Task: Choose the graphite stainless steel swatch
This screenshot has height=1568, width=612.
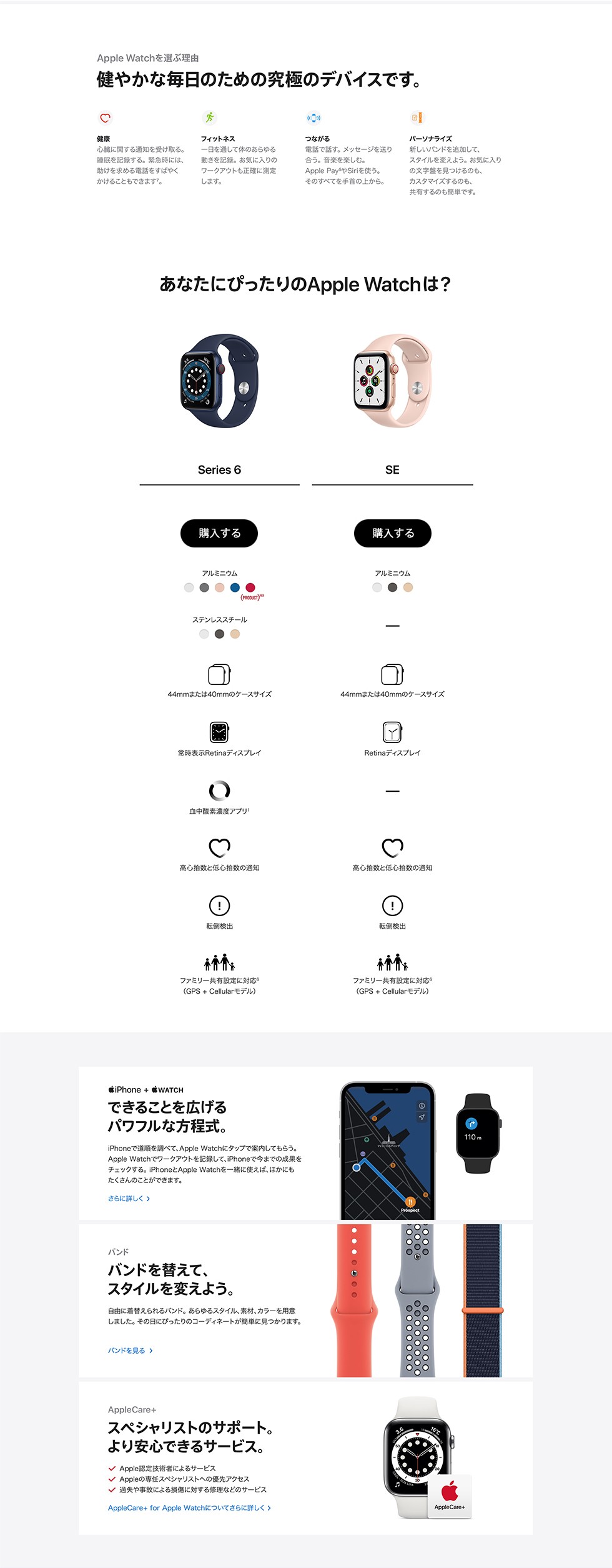Action: click(x=219, y=634)
